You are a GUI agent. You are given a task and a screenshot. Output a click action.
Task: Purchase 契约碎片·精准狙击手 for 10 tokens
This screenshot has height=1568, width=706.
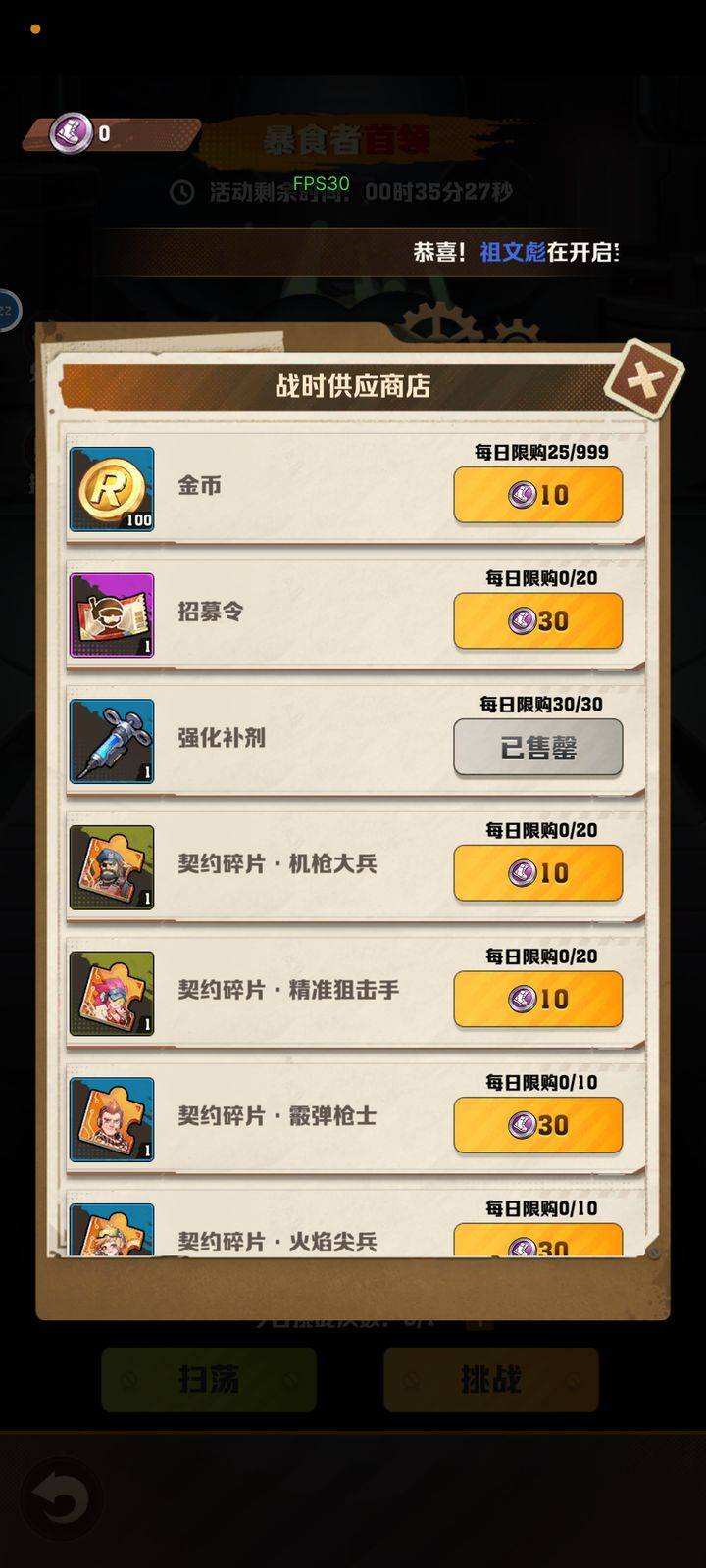coord(537,999)
